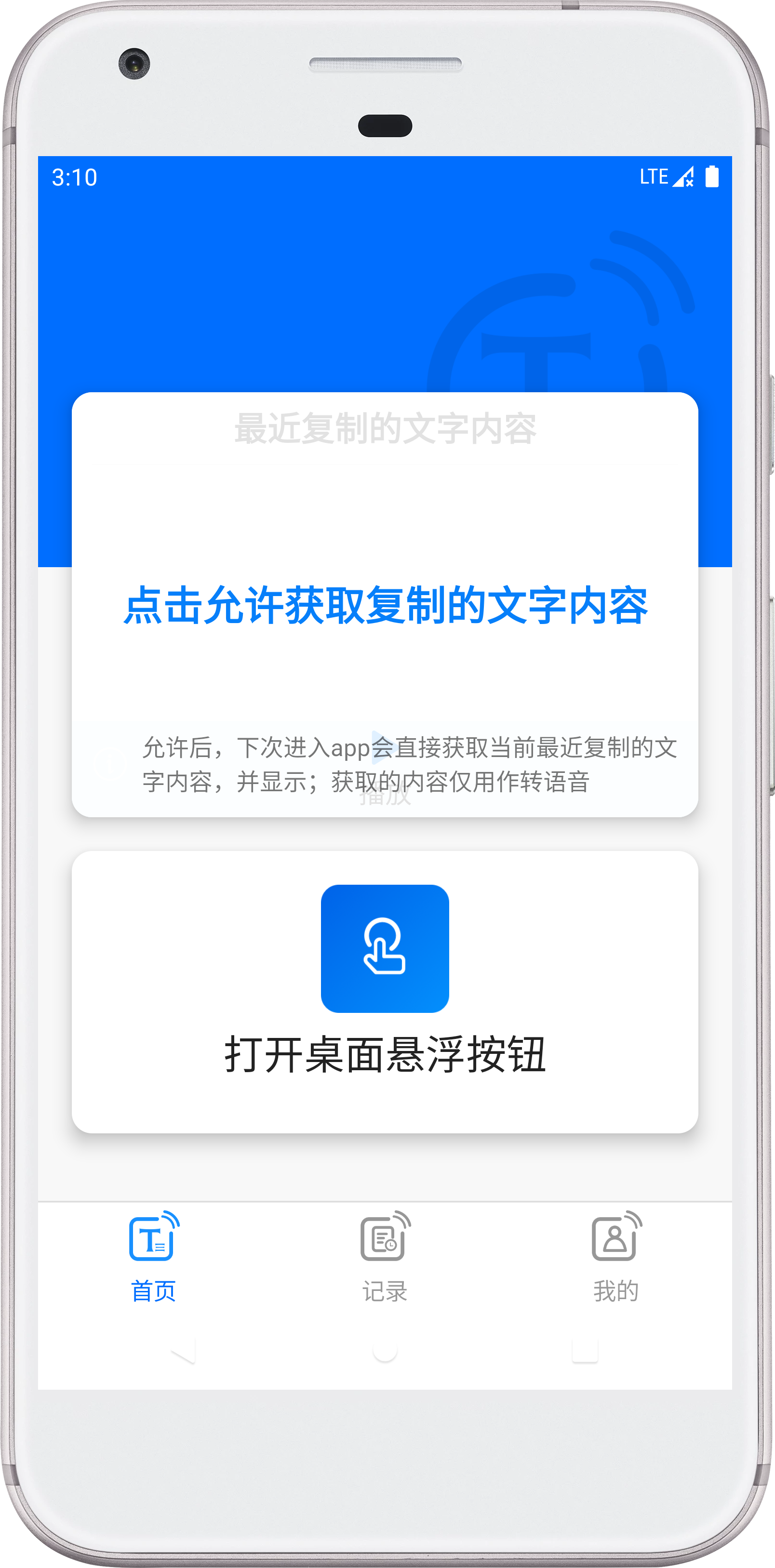Tap the clock in the status bar
Screen dimensions: 775x1568
75,176
